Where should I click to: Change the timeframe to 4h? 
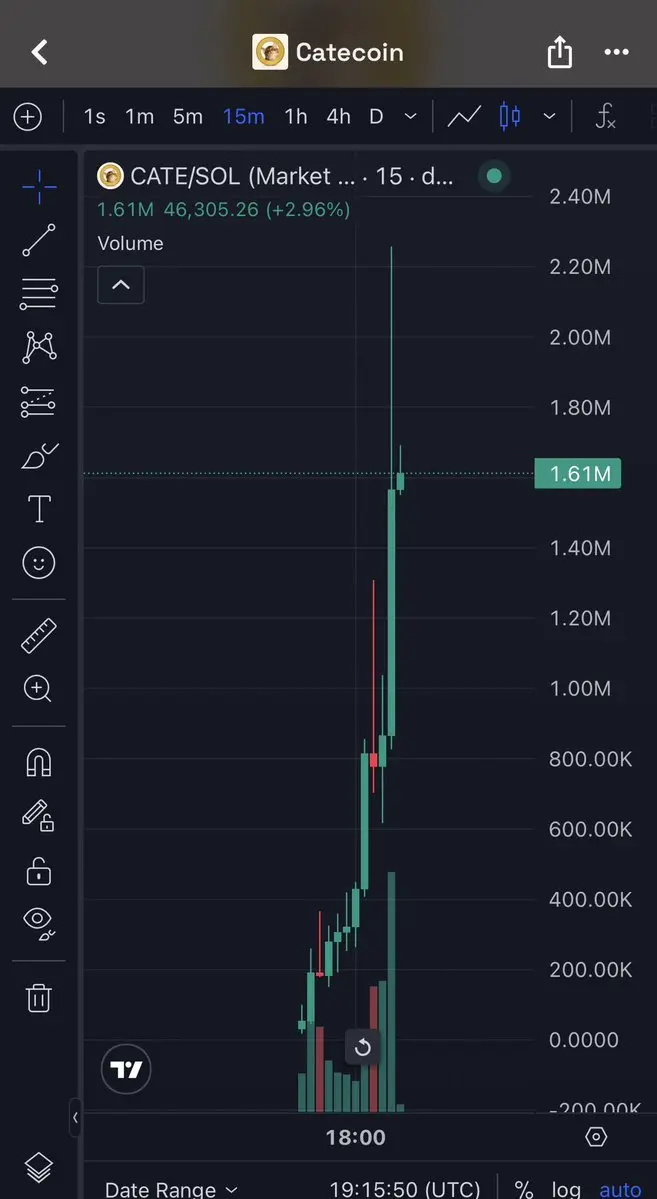338,117
